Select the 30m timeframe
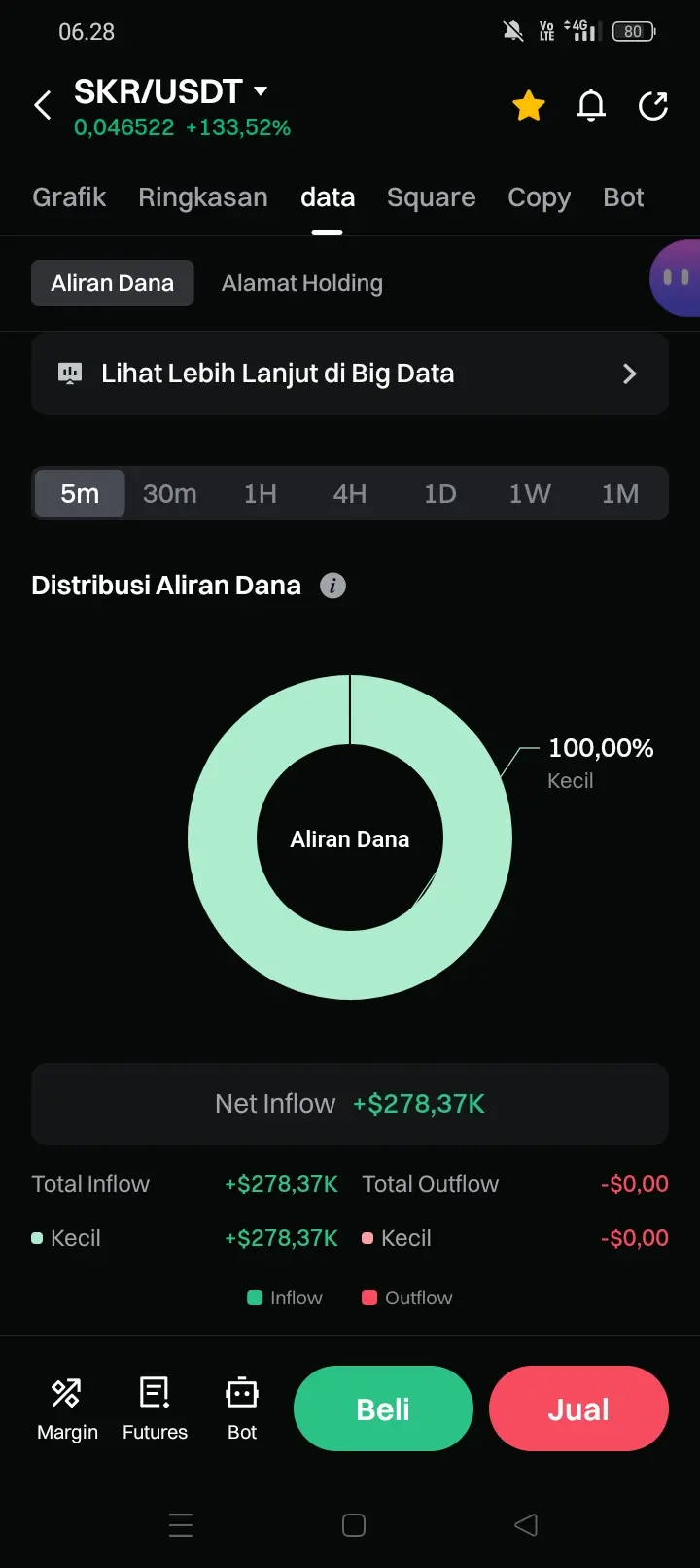700x1568 pixels. point(170,494)
